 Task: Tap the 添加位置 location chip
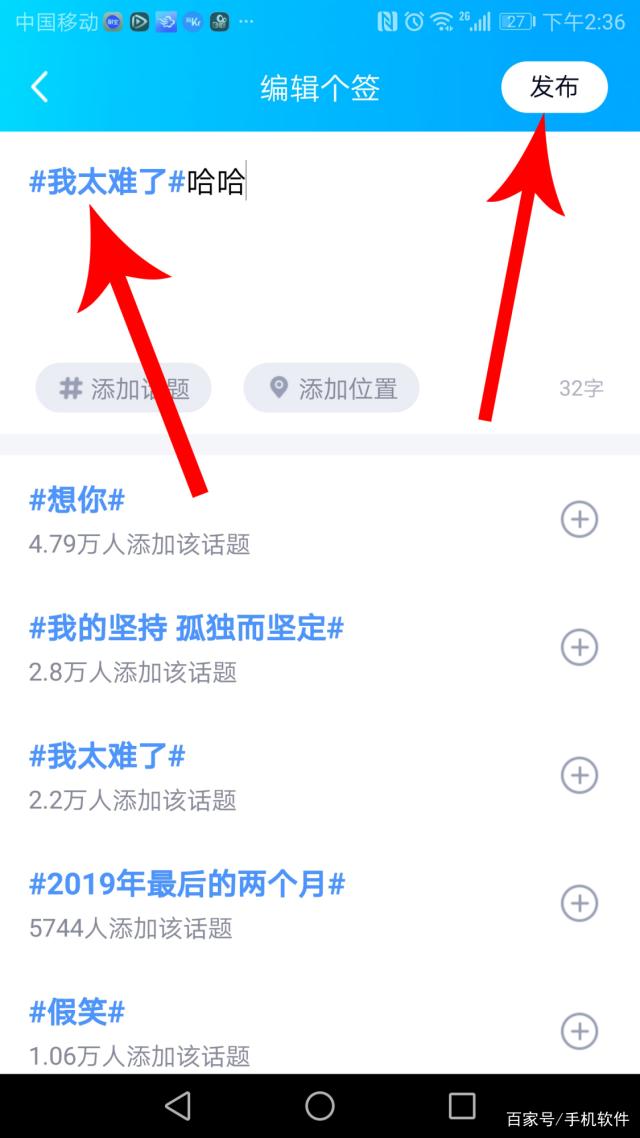click(x=331, y=388)
